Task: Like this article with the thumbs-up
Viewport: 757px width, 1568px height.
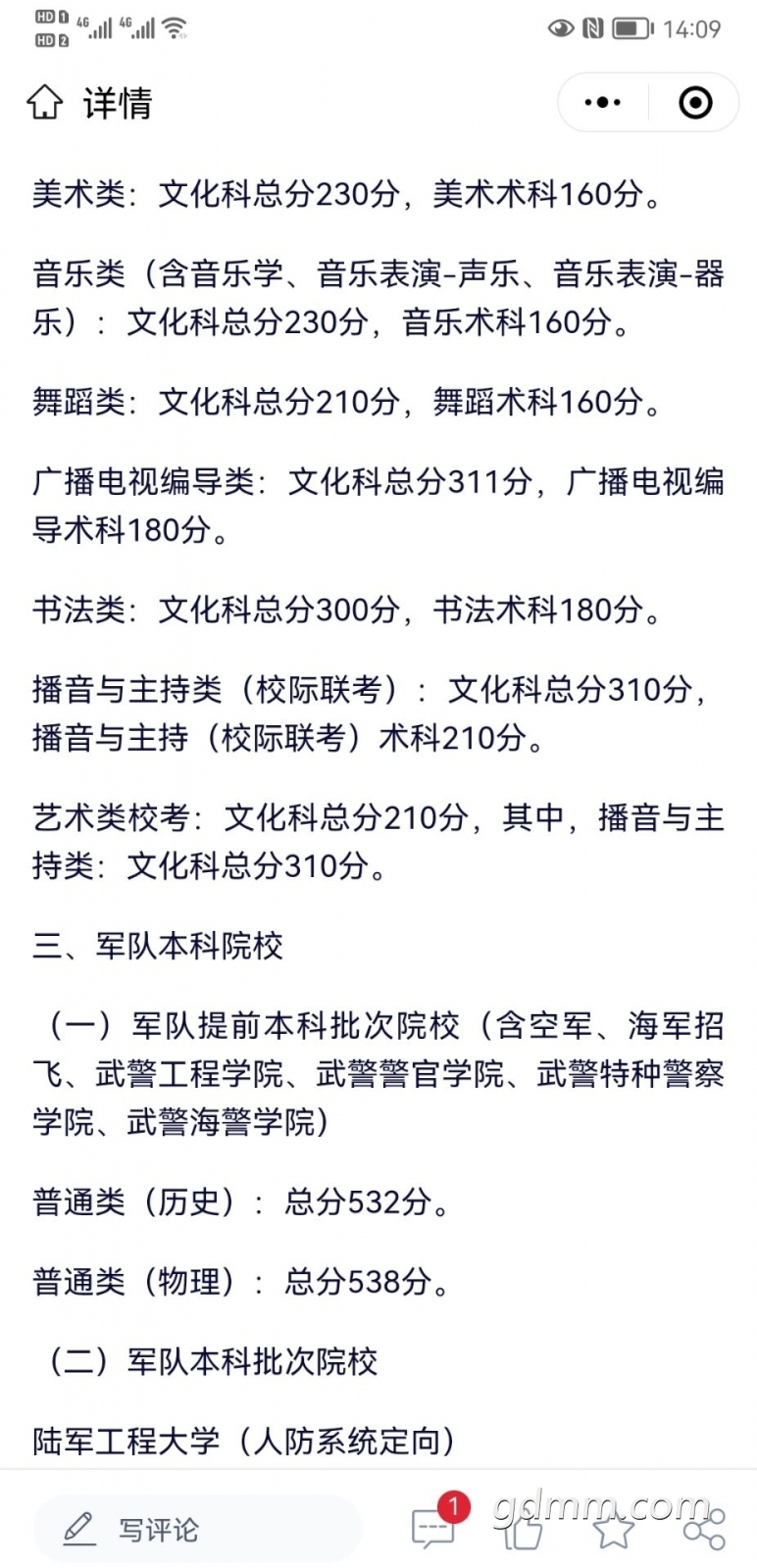Action: click(522, 1529)
